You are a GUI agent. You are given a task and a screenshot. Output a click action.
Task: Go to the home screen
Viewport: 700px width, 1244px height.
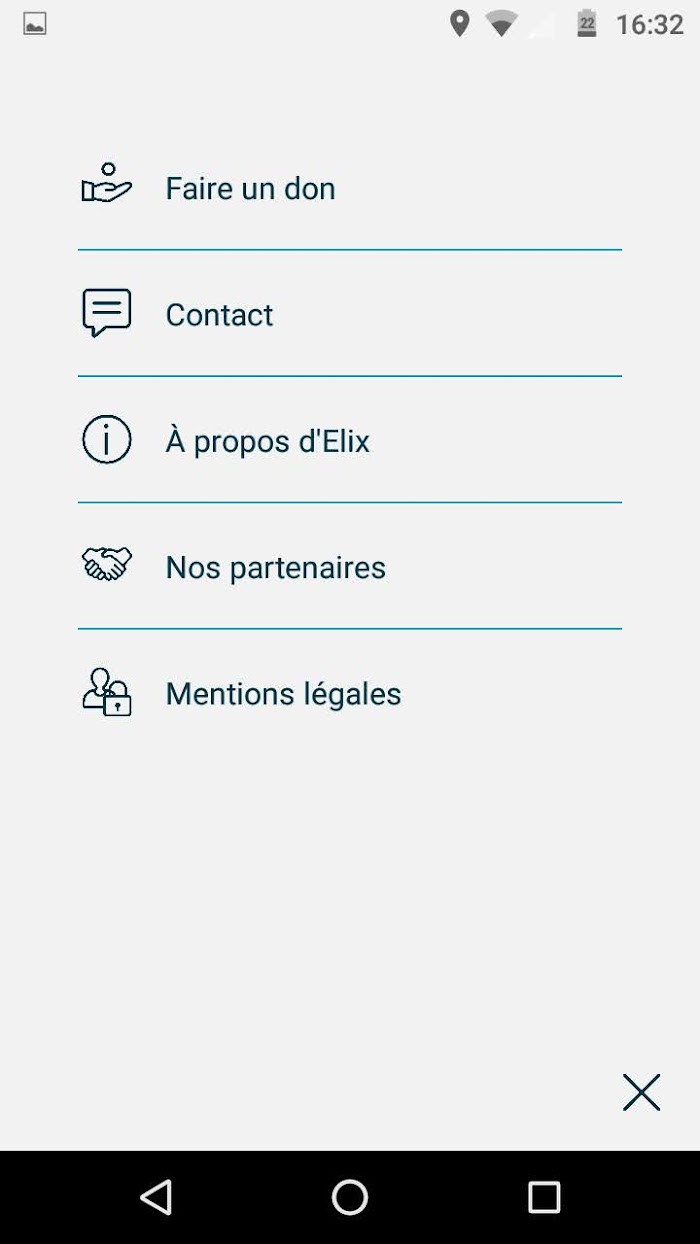click(350, 1197)
